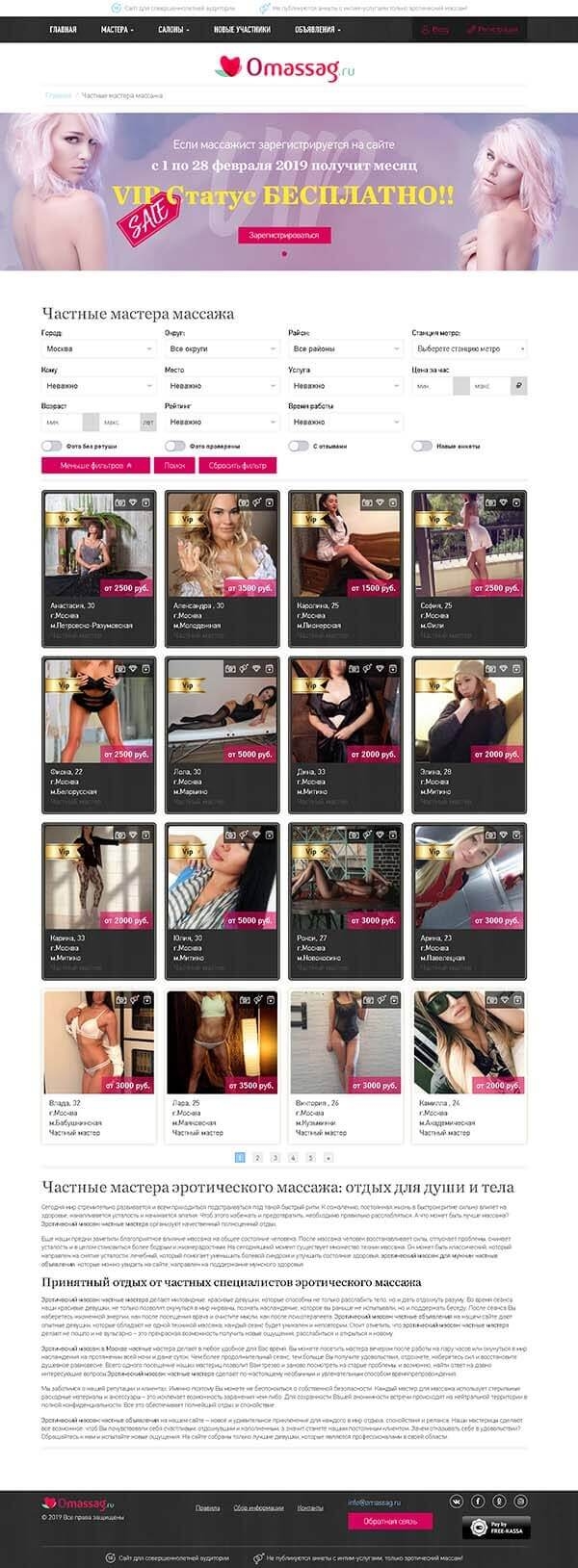The height and width of the screenshot is (1568, 578).
Task: Enable the Новые анкеты switch
Action: [422, 446]
